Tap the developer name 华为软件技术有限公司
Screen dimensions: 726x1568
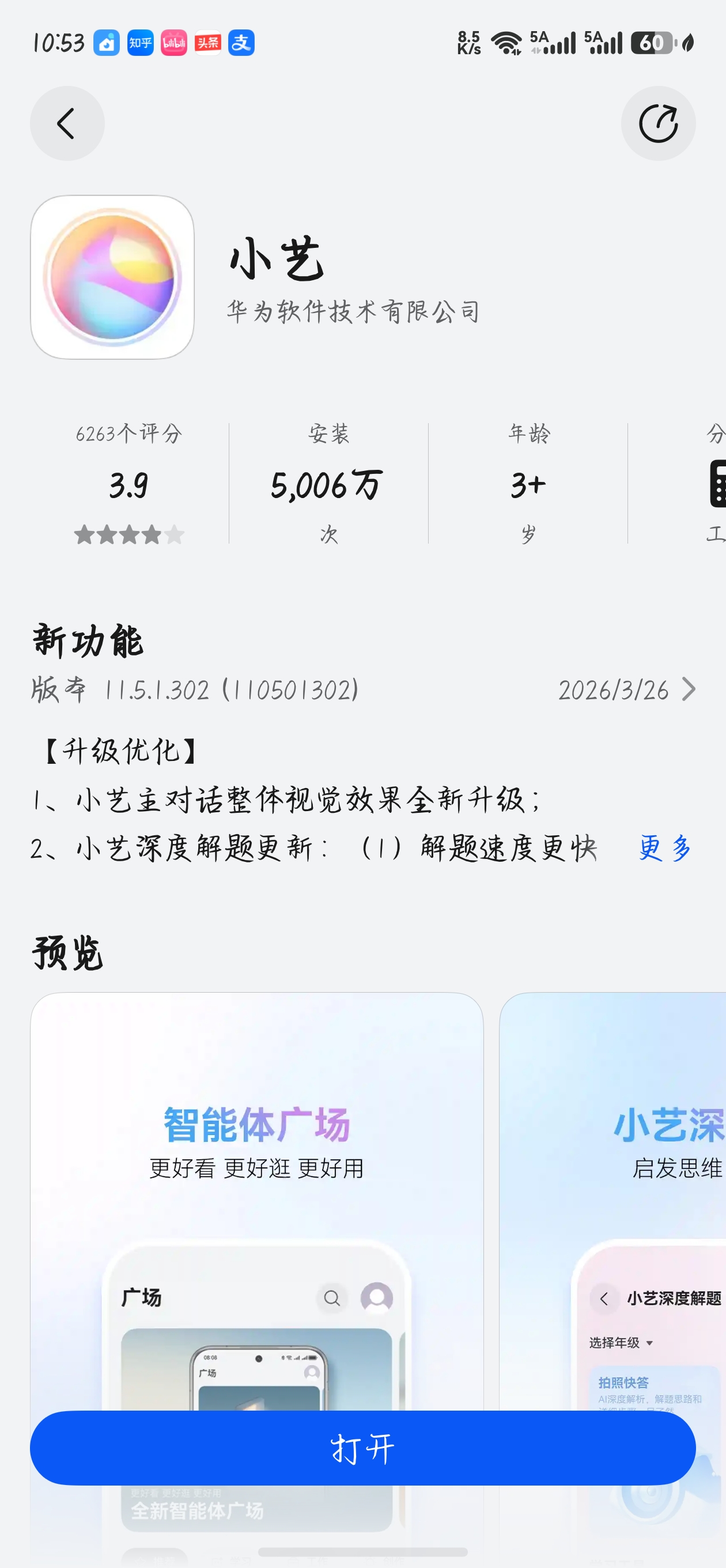(x=353, y=311)
